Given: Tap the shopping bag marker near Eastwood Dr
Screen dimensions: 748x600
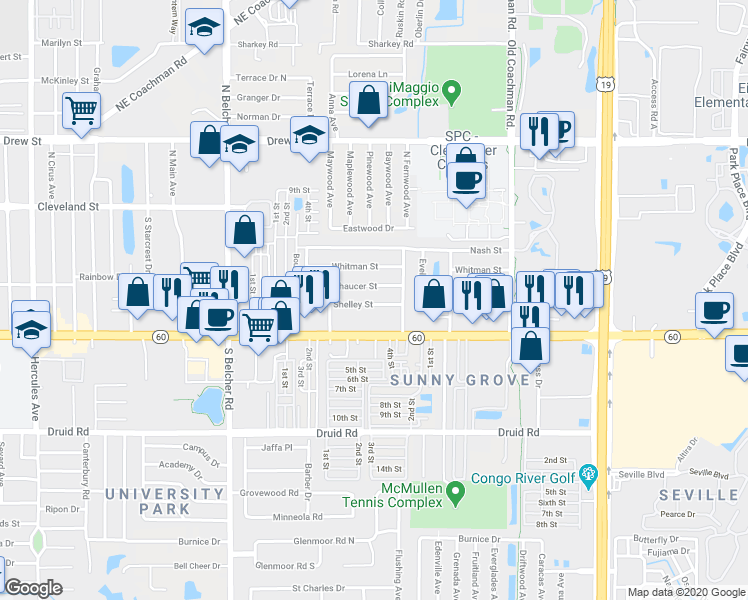Looking at the screenshot, I should 245,230.
